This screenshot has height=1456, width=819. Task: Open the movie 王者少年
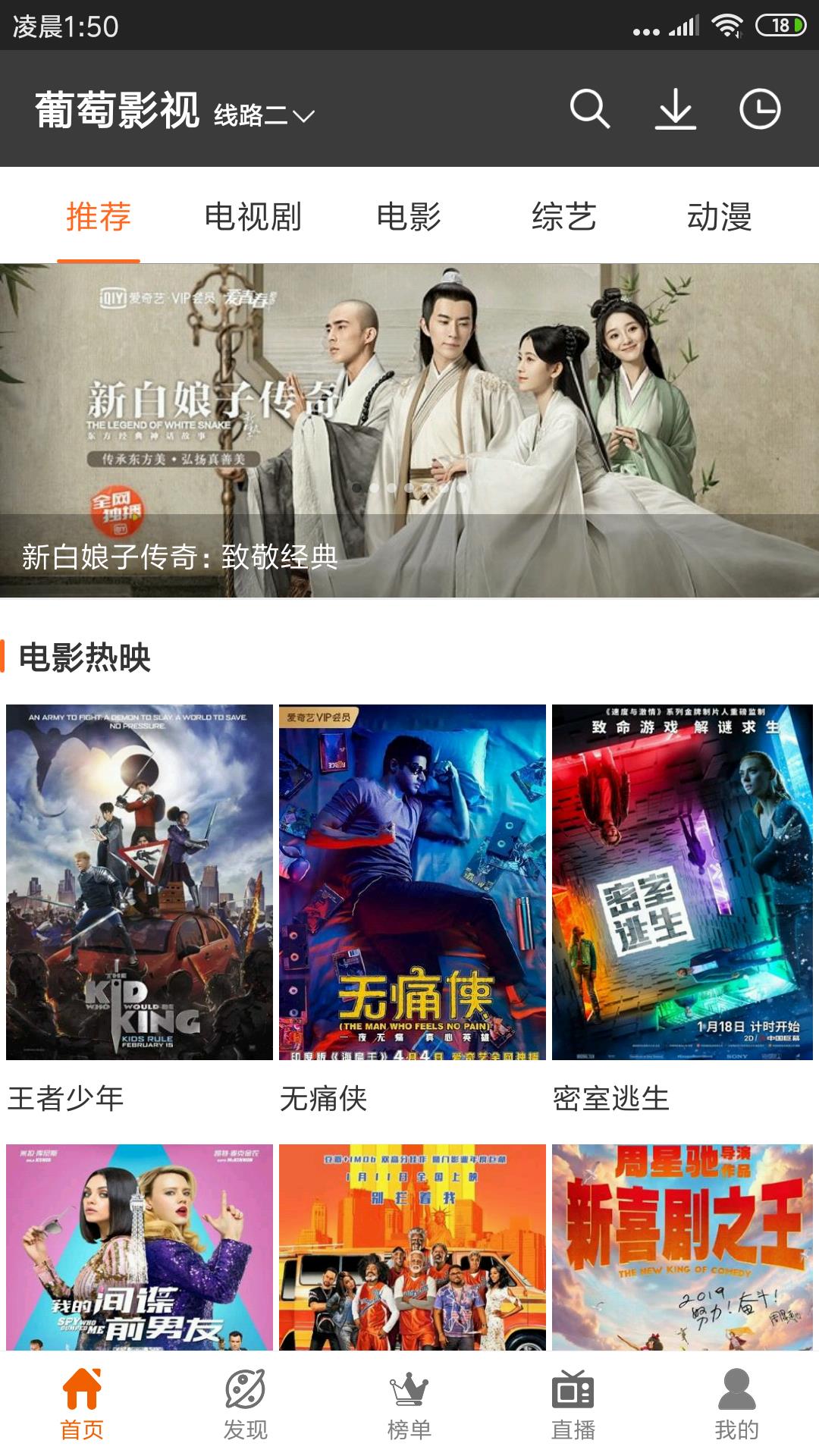[x=140, y=882]
